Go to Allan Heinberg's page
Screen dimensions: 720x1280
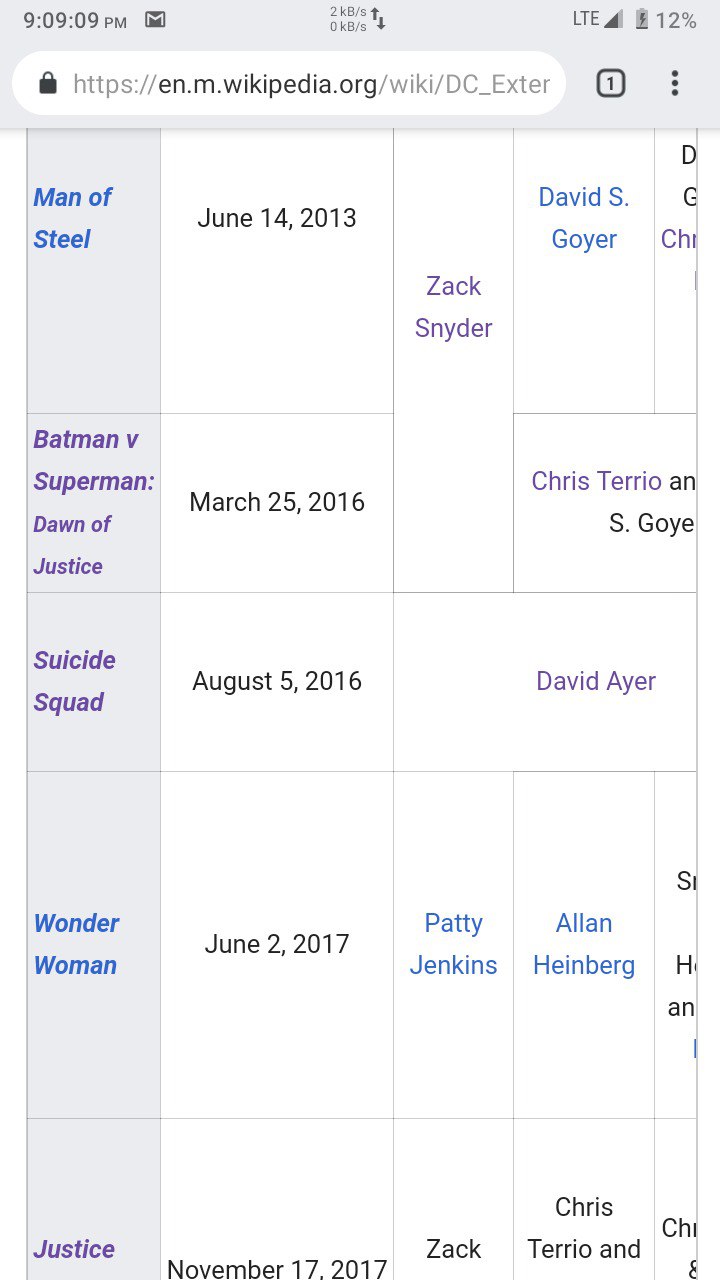584,944
